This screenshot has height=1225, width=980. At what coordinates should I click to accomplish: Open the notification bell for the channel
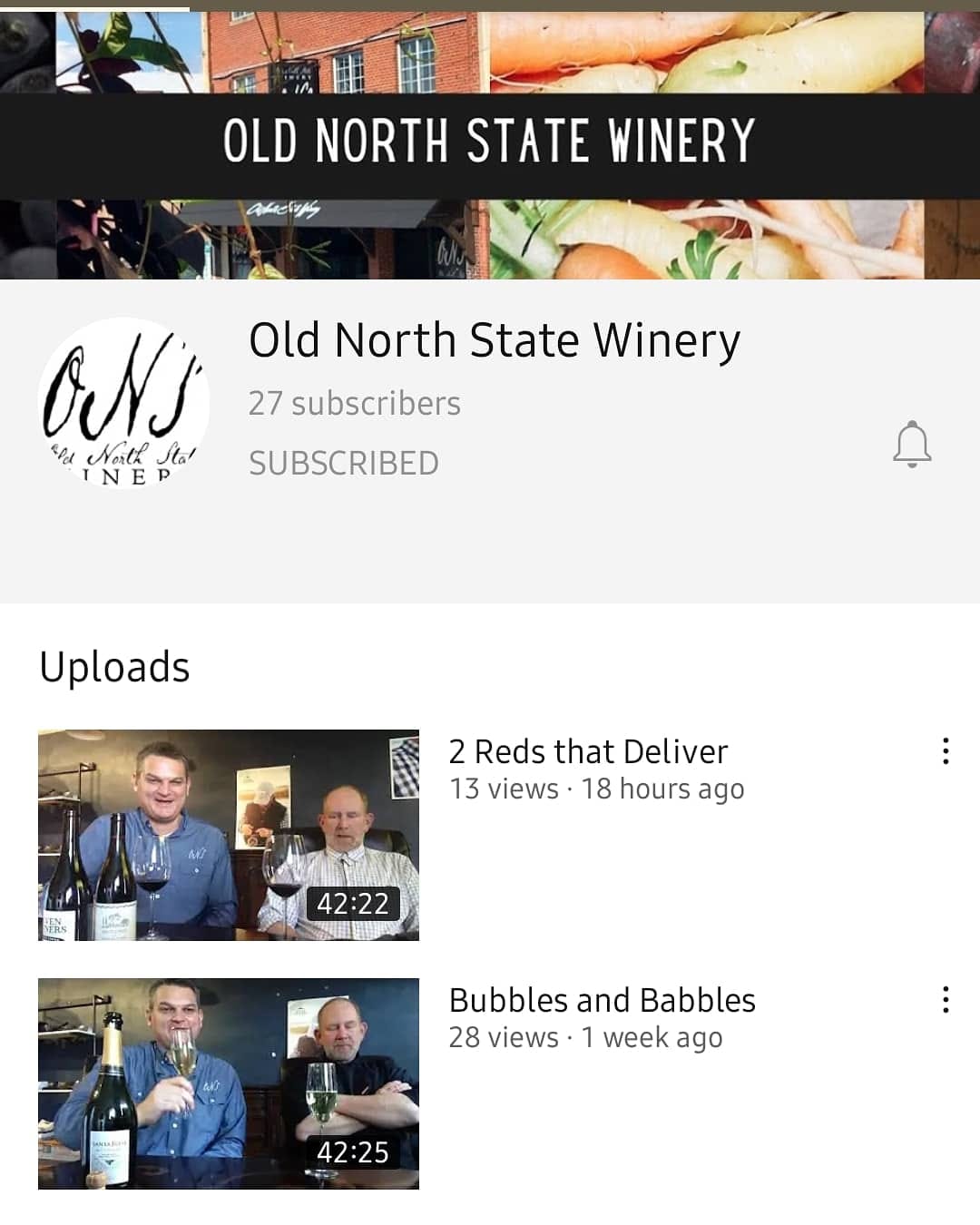tap(912, 445)
